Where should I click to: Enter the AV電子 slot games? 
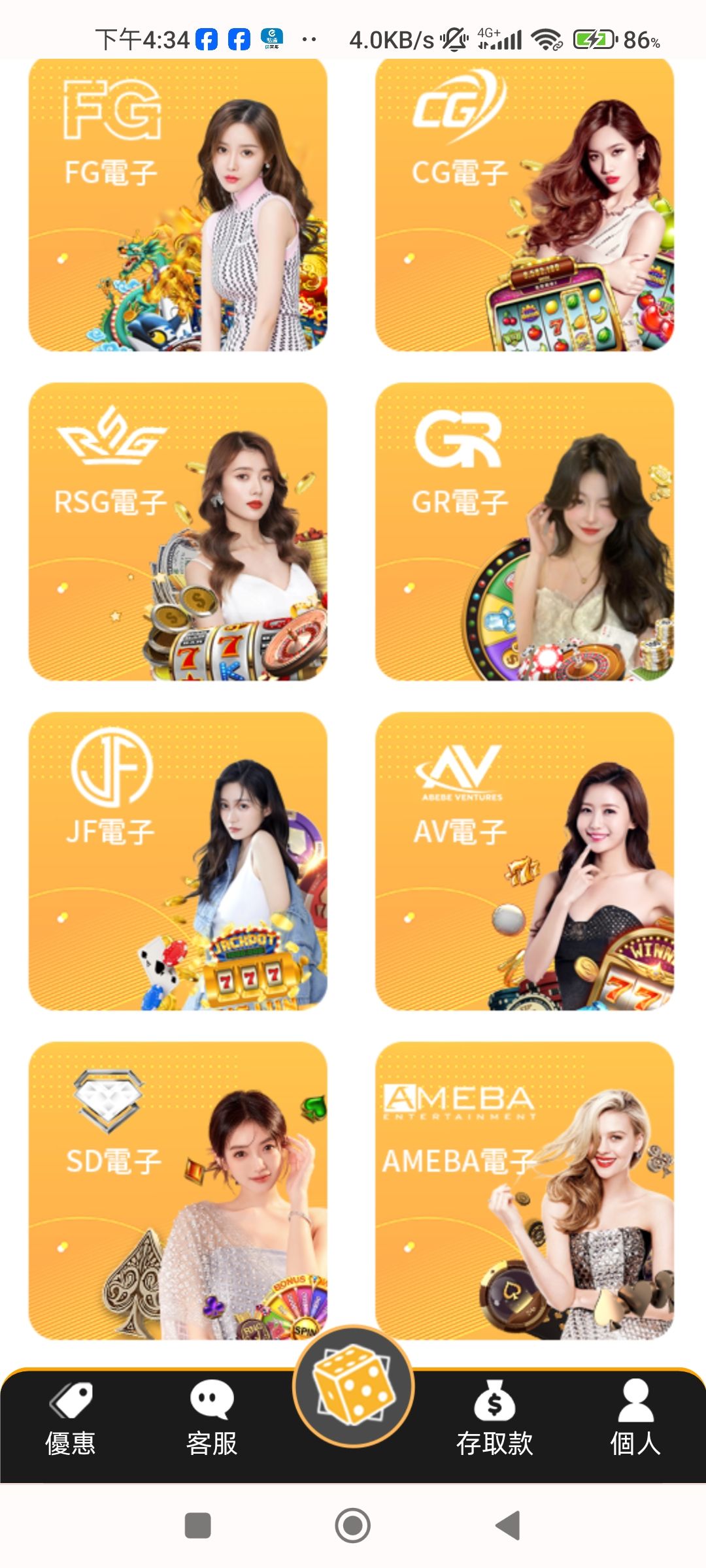524,861
